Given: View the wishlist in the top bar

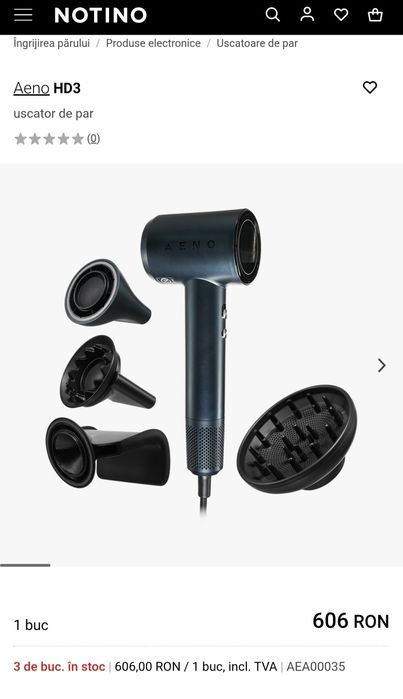Looking at the screenshot, I should pos(341,15).
